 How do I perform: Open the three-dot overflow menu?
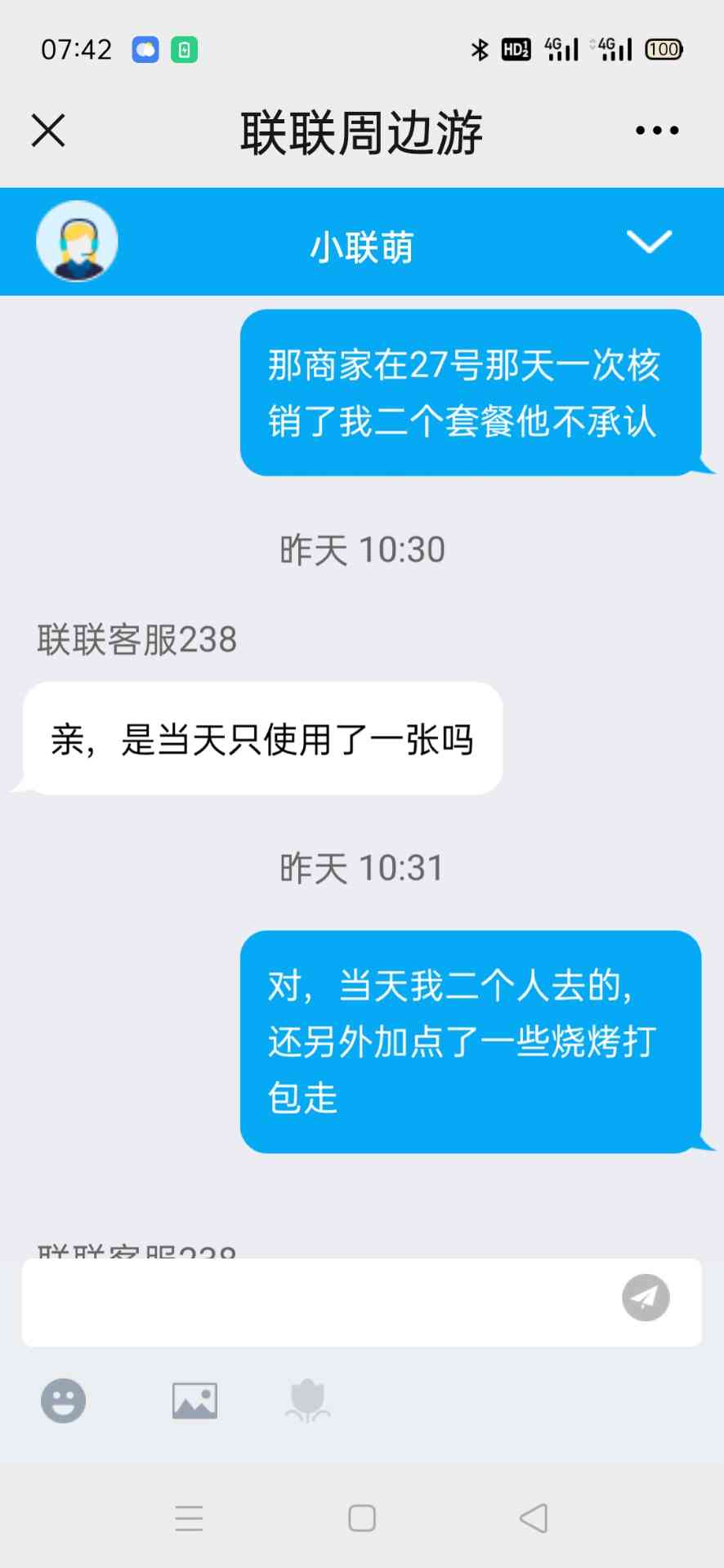click(657, 131)
